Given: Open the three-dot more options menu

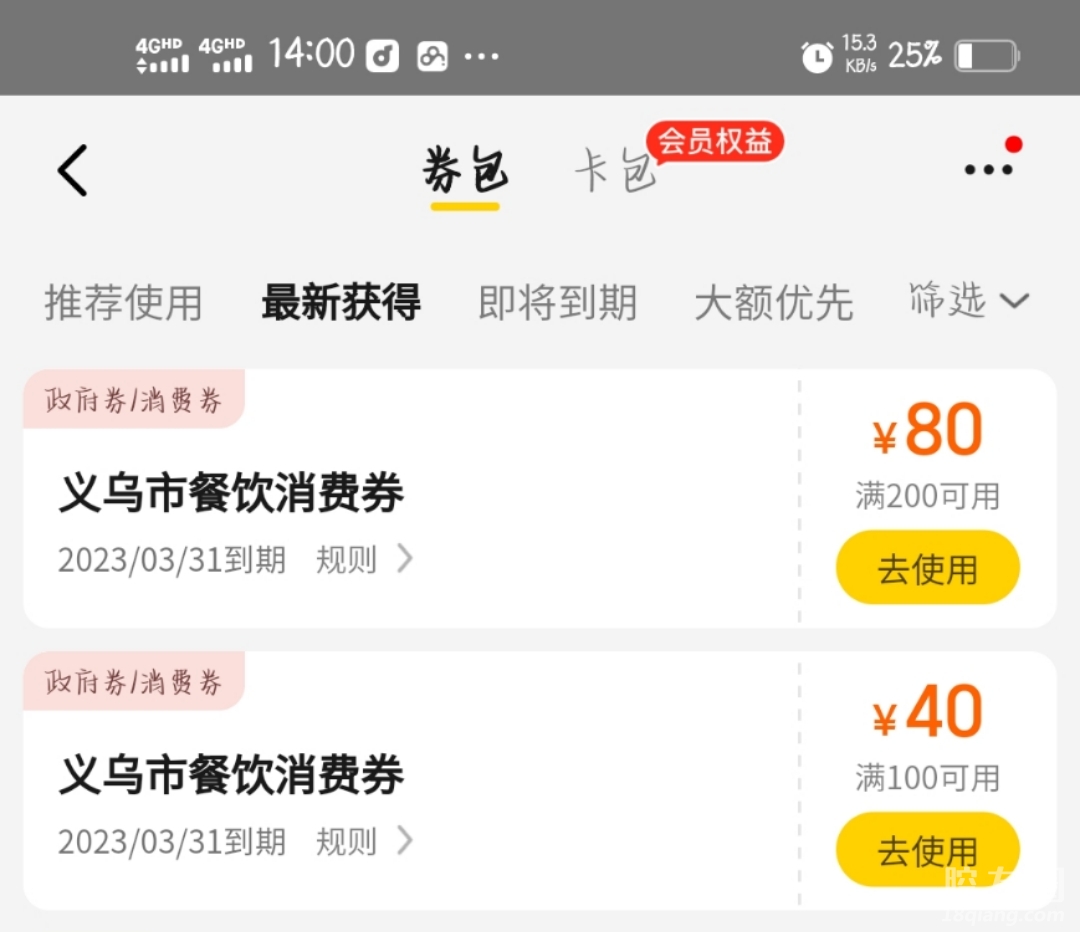Looking at the screenshot, I should (x=988, y=169).
